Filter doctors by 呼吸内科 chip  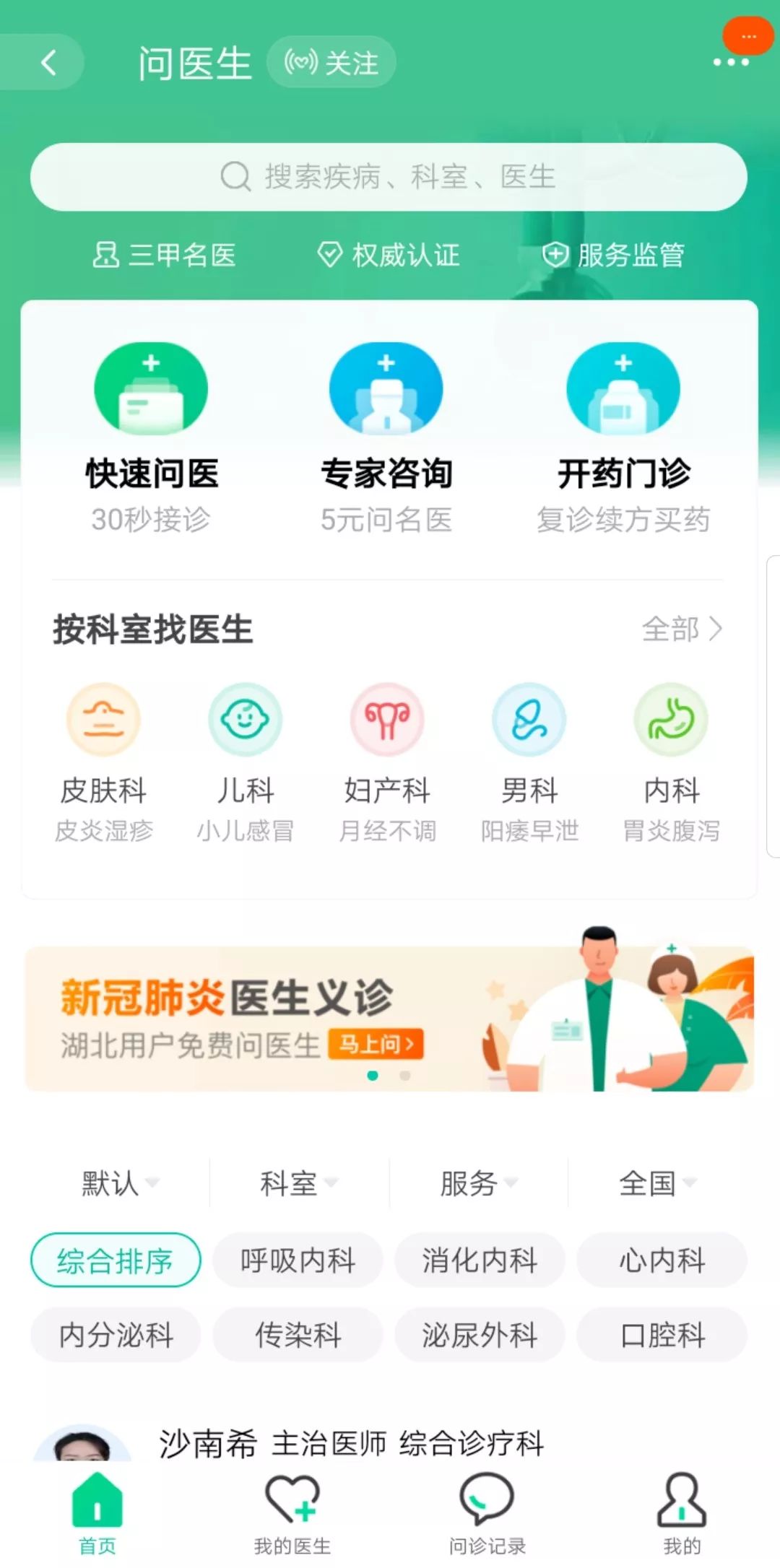[x=298, y=1260]
